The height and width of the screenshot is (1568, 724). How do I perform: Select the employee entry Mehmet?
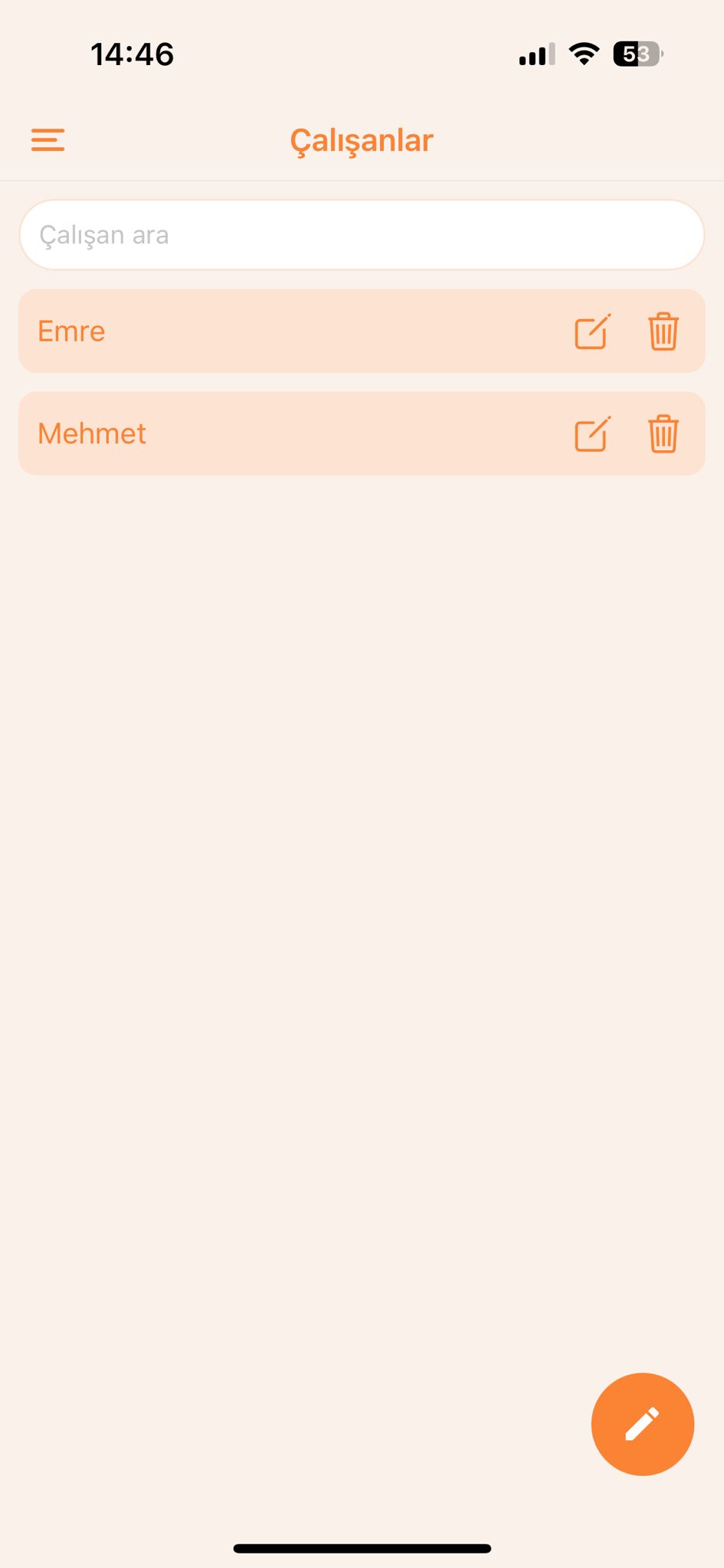click(x=230, y=433)
